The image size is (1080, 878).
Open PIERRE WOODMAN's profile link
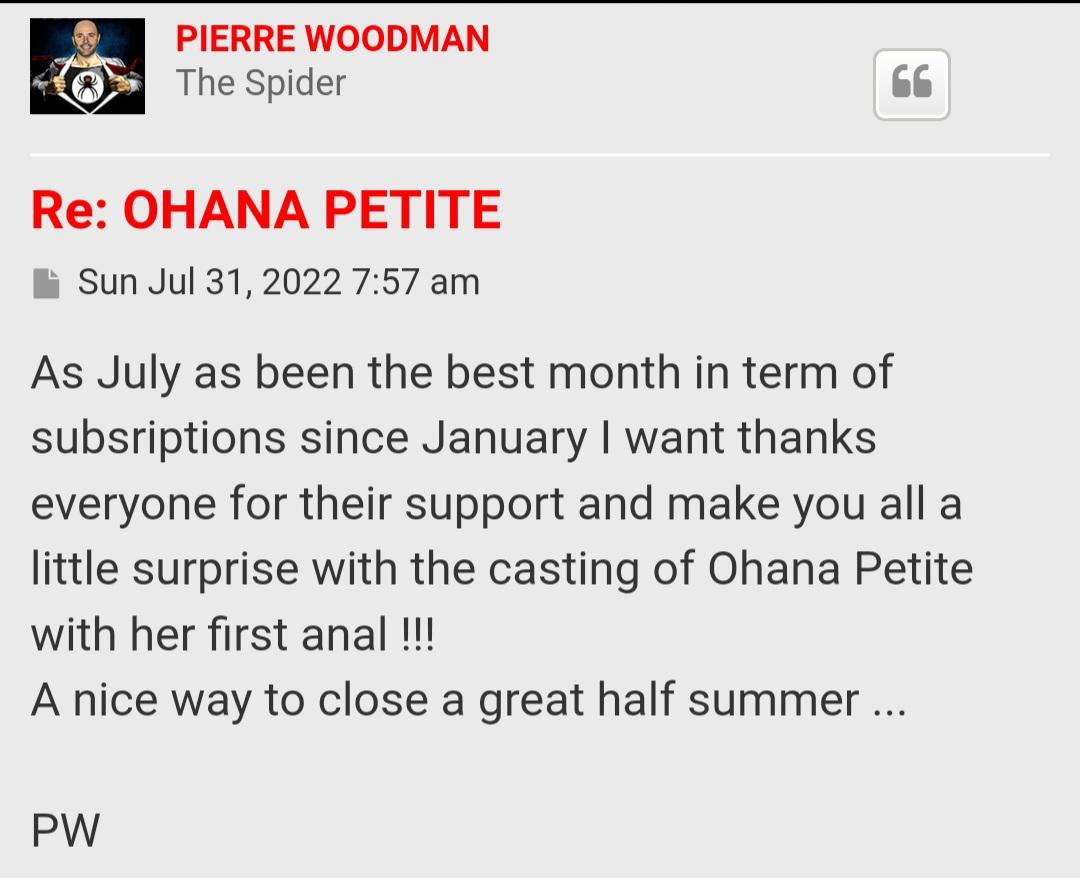pyautogui.click(x=332, y=39)
